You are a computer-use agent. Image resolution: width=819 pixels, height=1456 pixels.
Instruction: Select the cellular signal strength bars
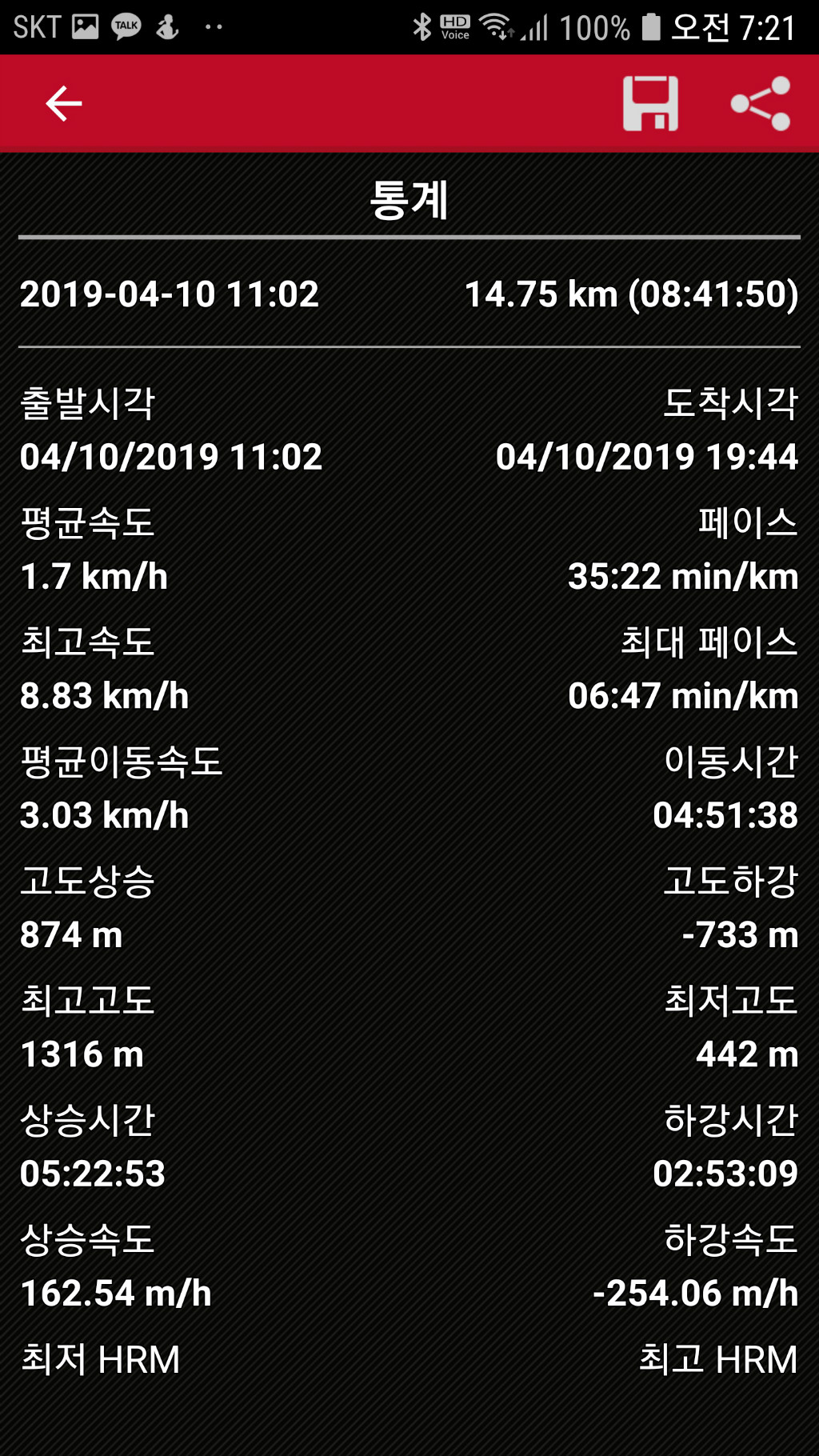click(536, 26)
